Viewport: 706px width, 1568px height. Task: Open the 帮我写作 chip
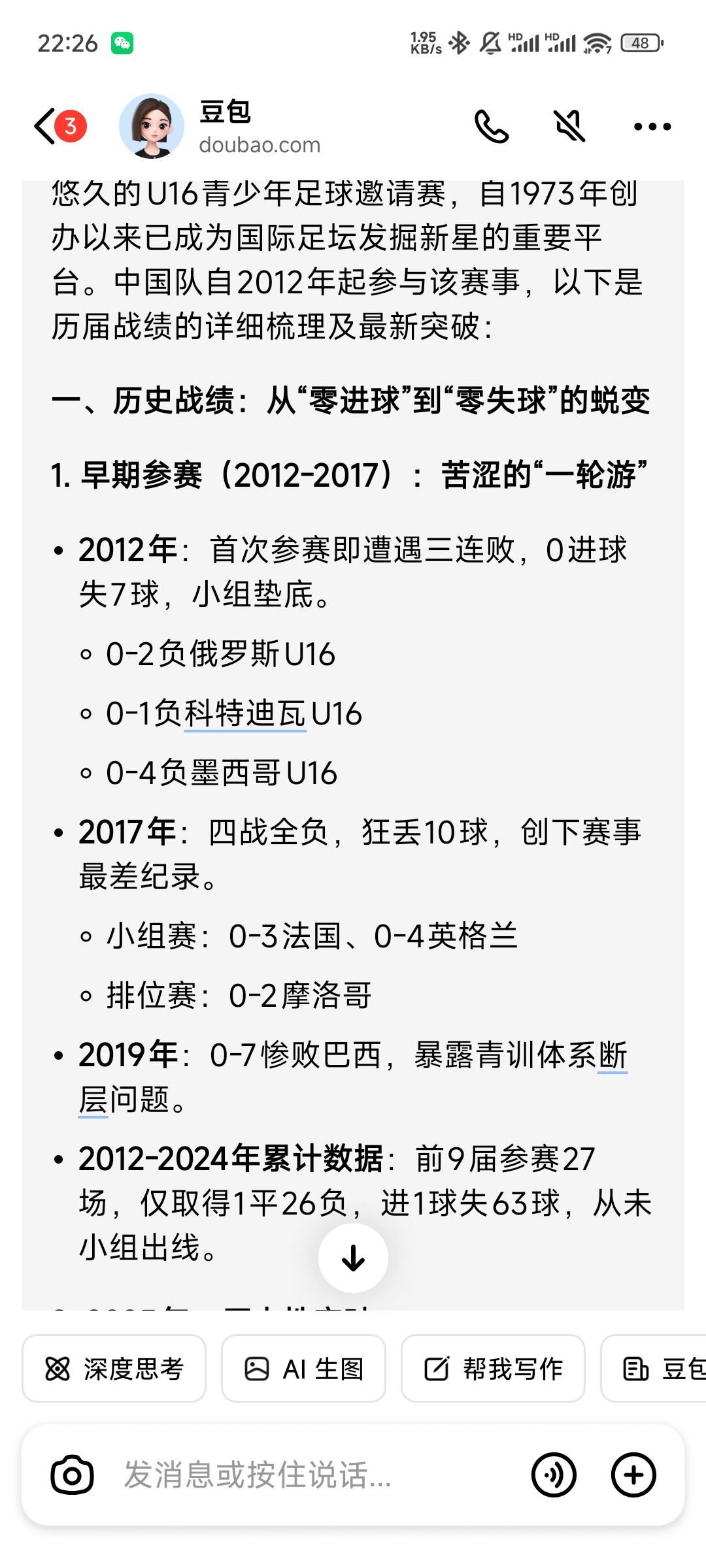tap(493, 1369)
